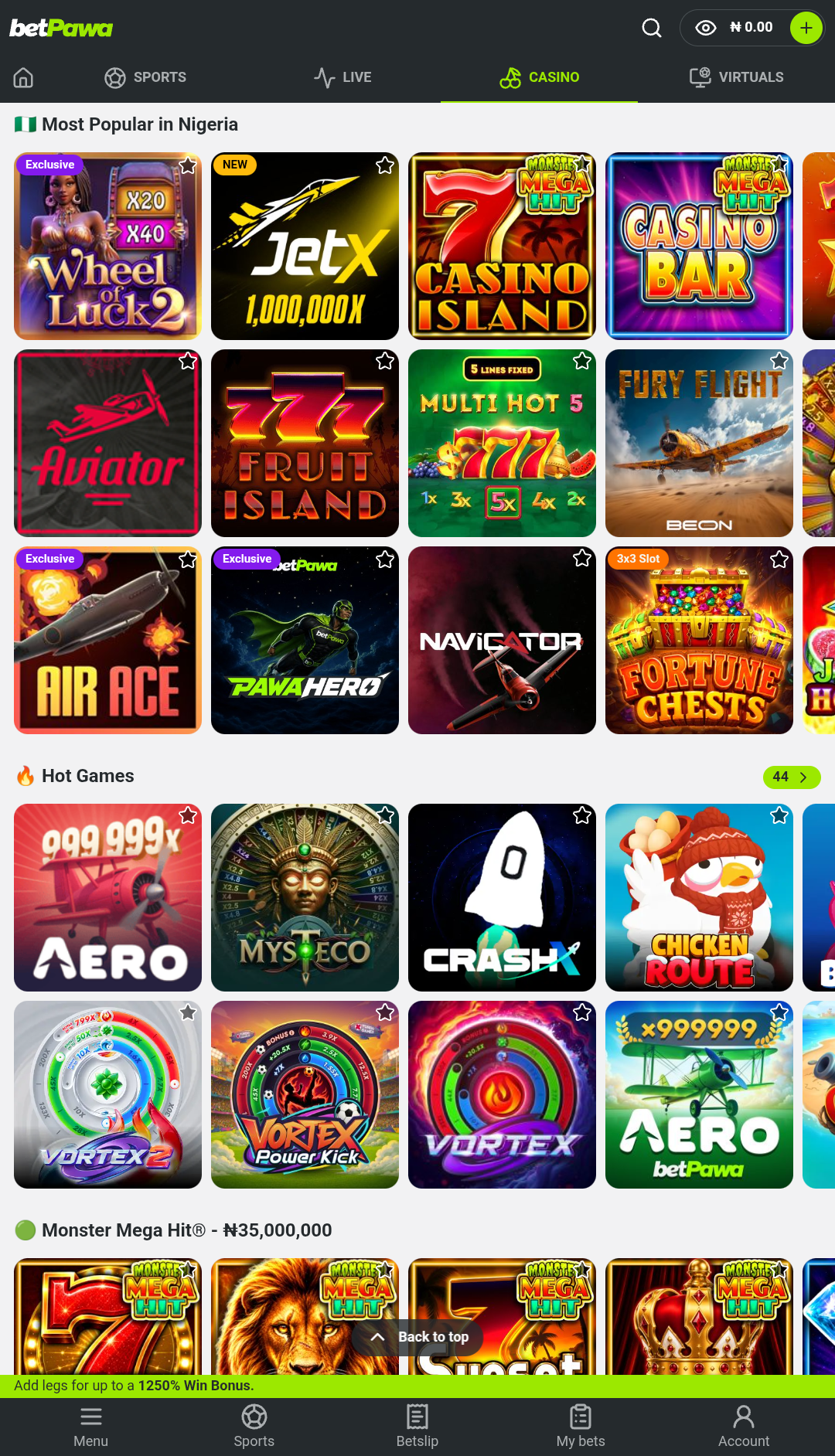835x1456 pixels.
Task: Go to My bets
Action: pyautogui.click(x=581, y=1427)
